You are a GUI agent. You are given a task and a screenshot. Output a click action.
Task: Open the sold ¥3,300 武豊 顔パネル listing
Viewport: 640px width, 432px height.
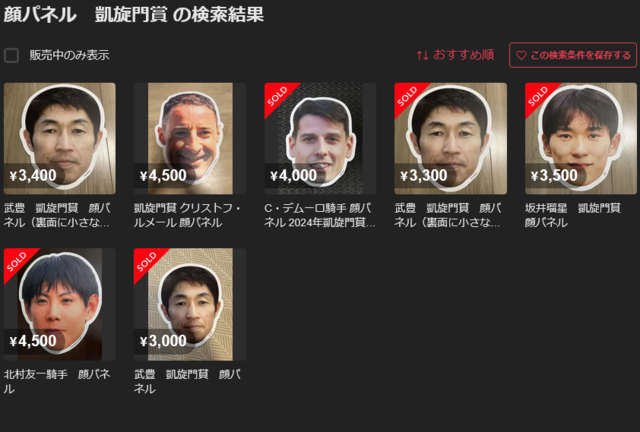click(449, 137)
